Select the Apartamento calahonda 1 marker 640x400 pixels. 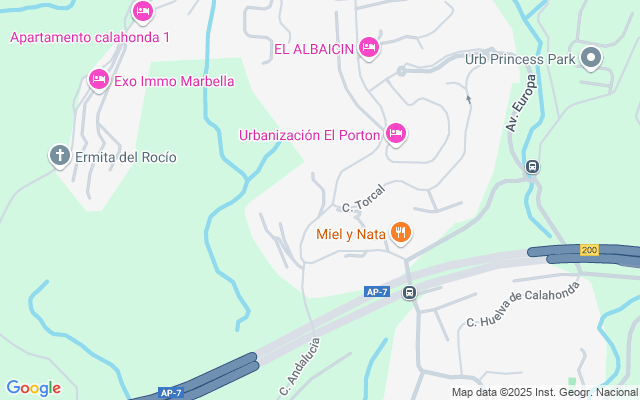(142, 12)
